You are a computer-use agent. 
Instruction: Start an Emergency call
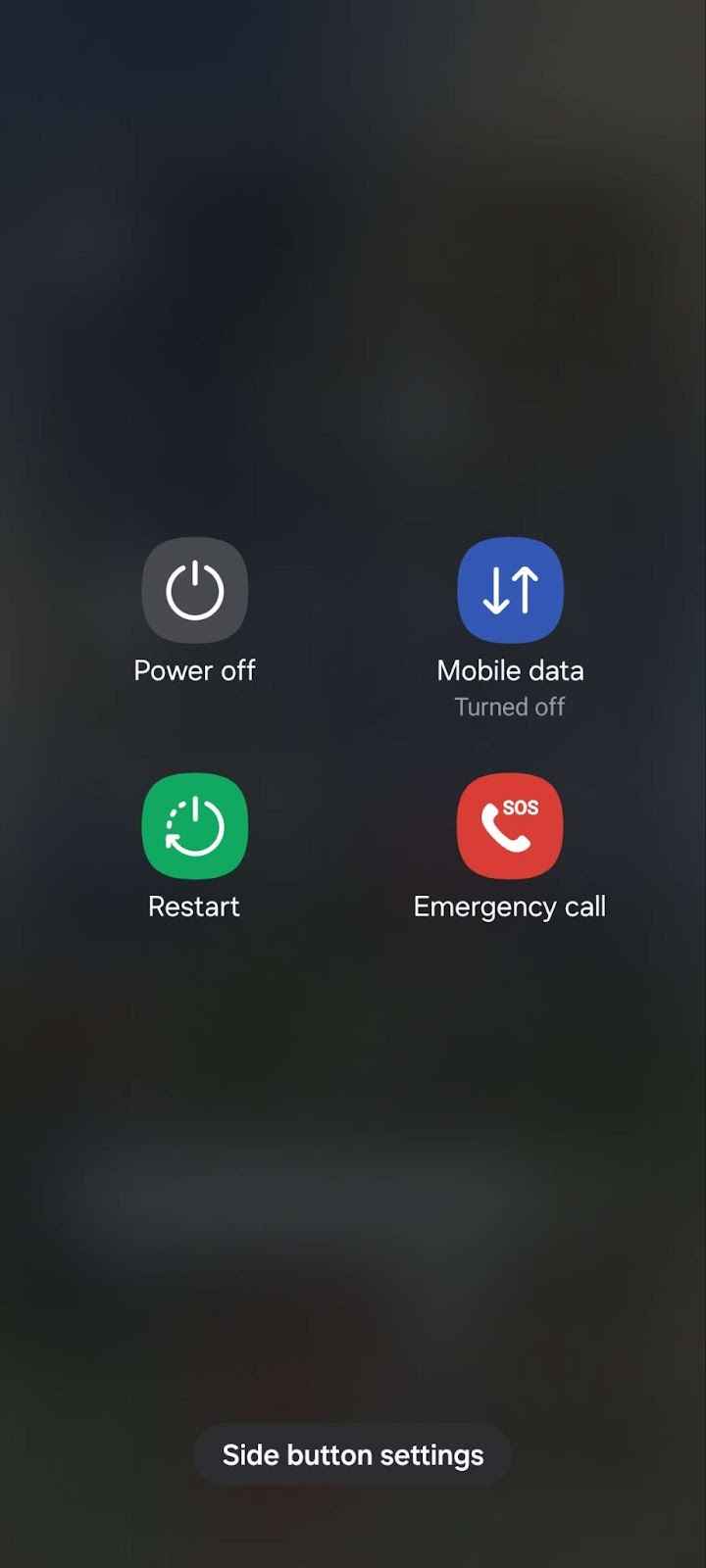[510, 826]
